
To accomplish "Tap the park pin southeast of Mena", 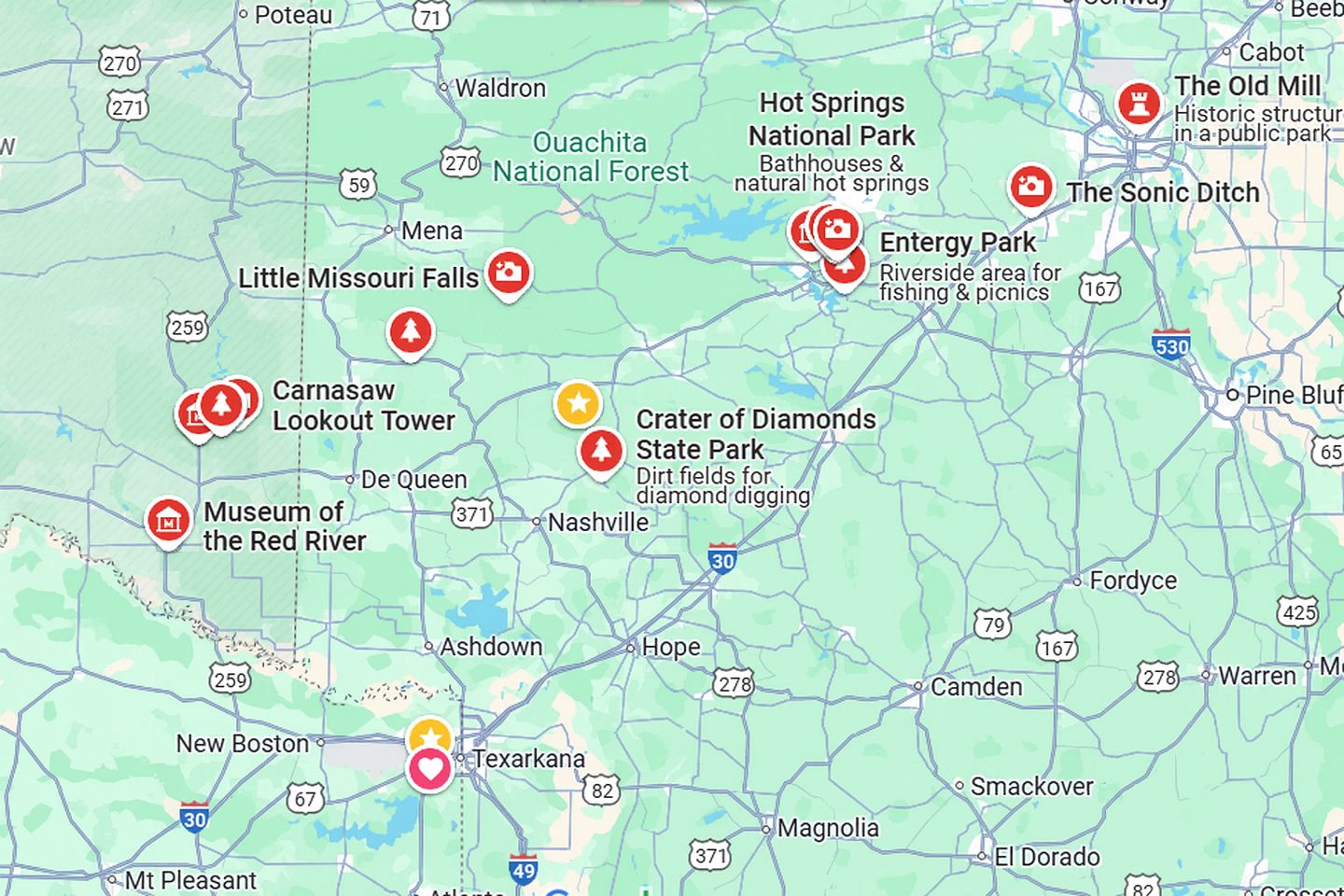I will [411, 331].
